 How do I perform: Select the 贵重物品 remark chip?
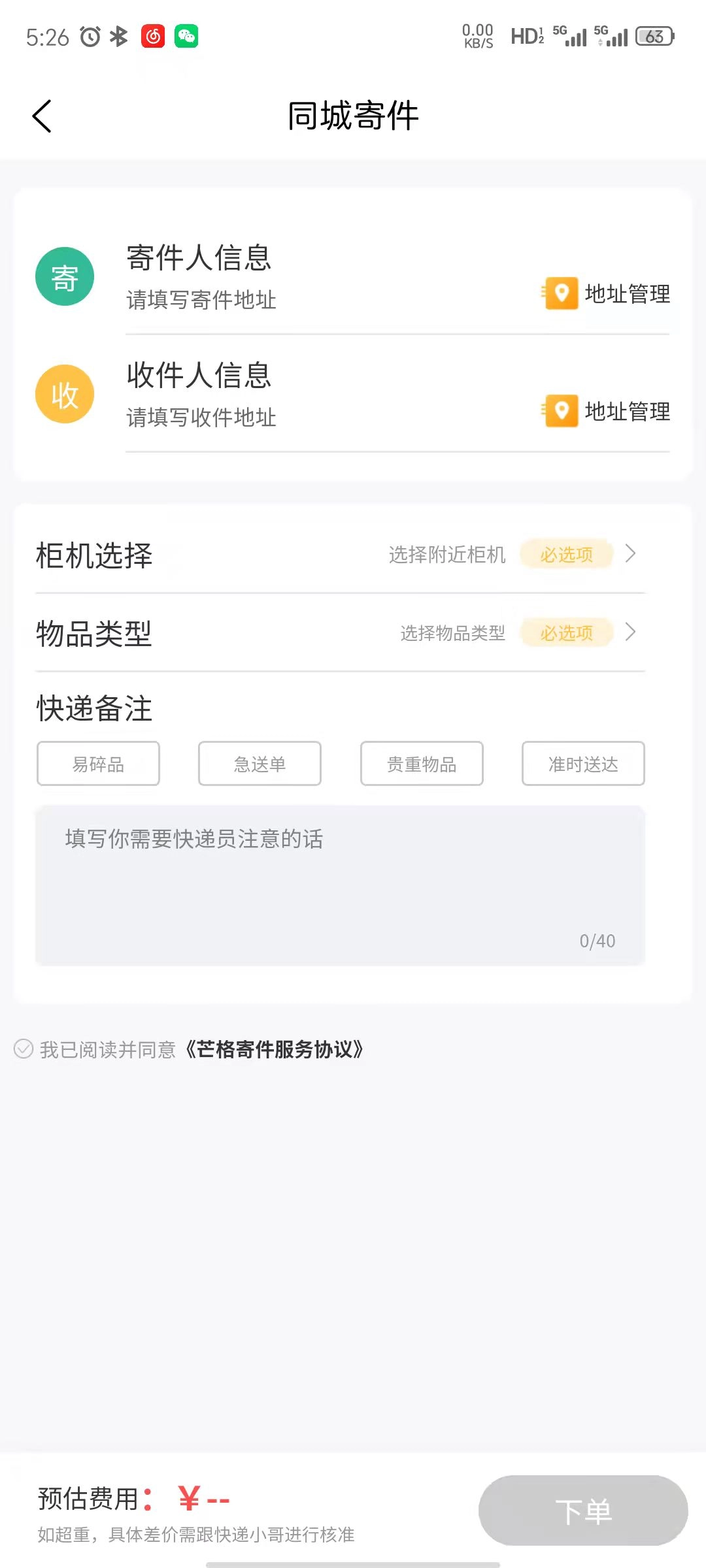pos(422,764)
